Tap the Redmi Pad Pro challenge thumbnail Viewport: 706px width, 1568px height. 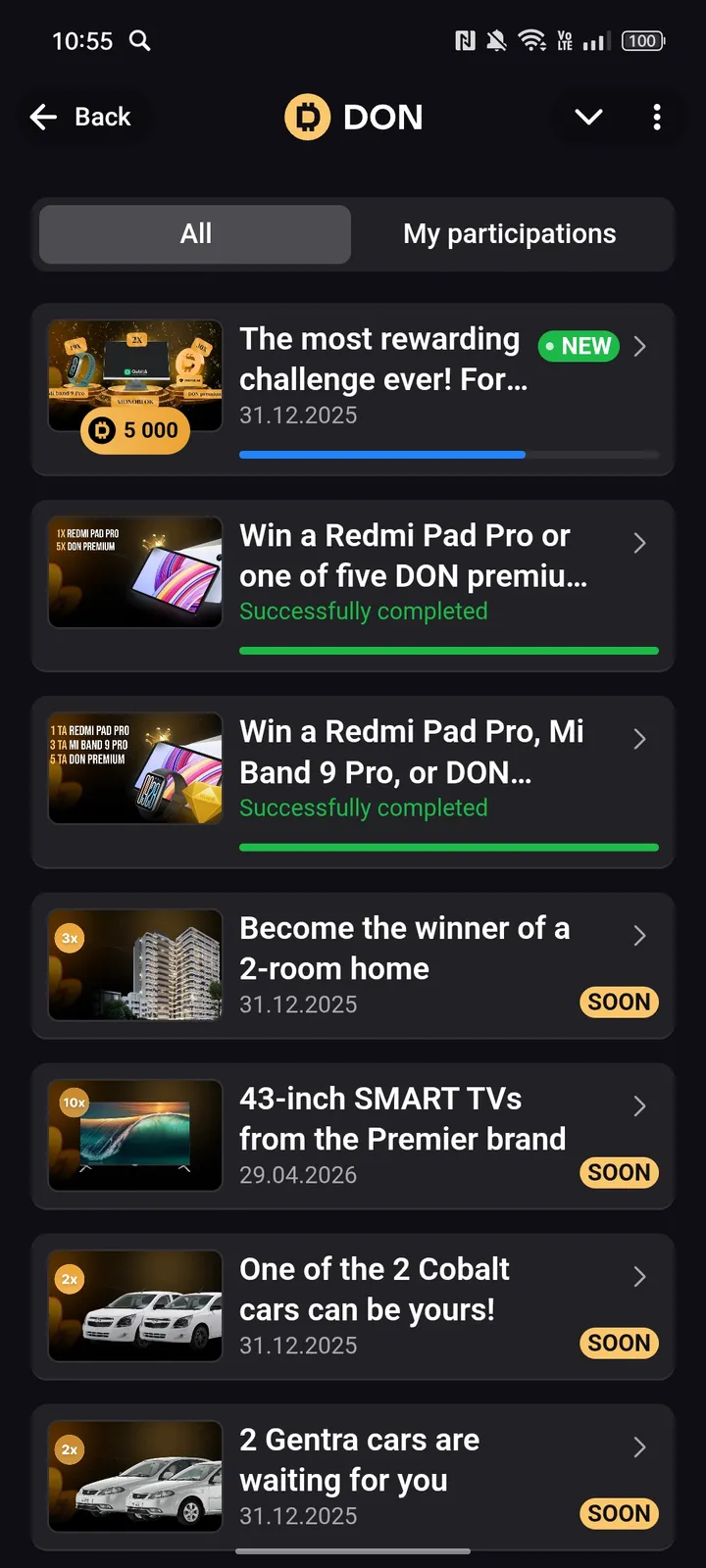[x=134, y=571]
